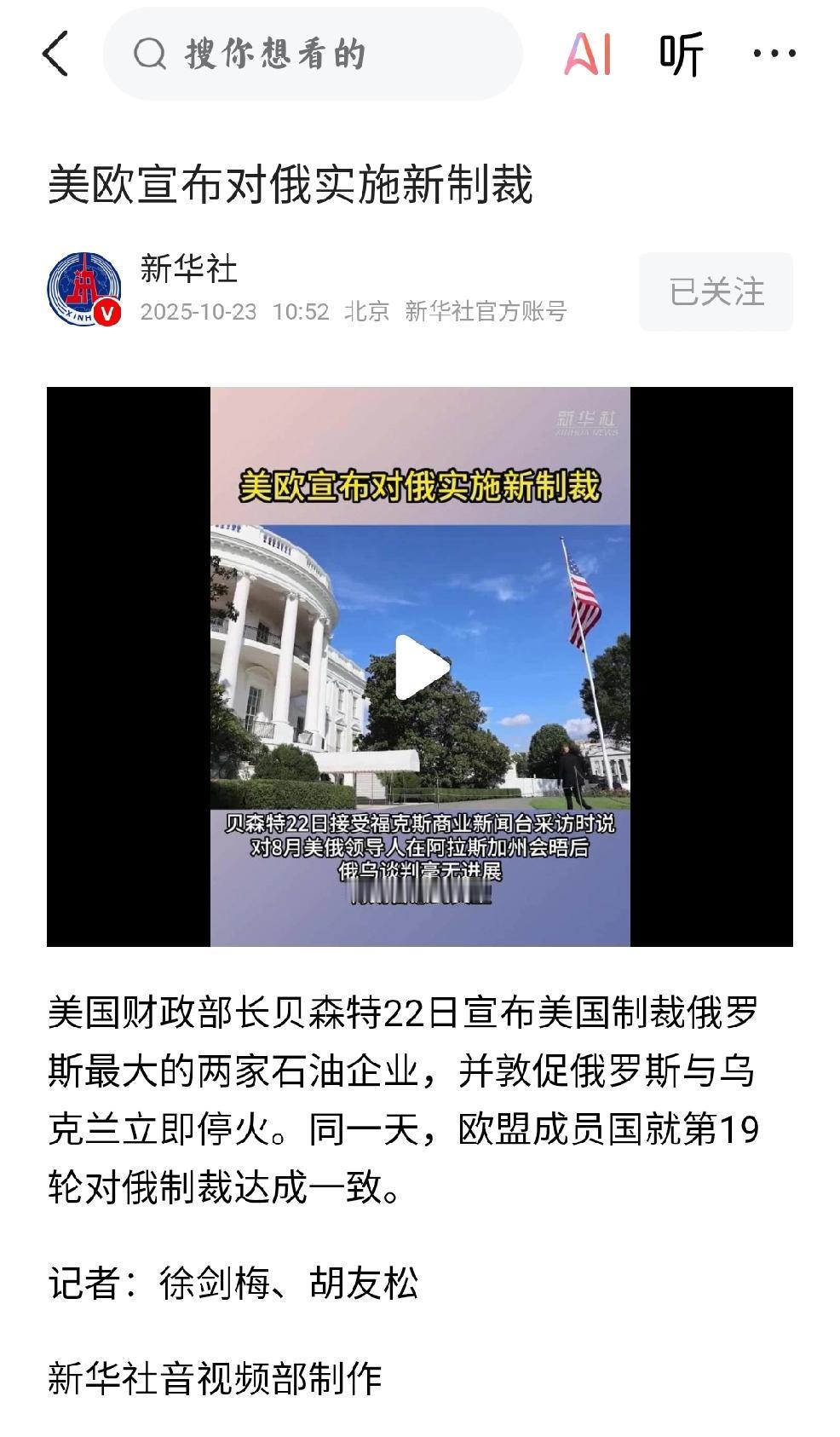840x1437 pixels.
Task: Tap the on-video headline banner text
Action: pyautogui.click(x=420, y=483)
